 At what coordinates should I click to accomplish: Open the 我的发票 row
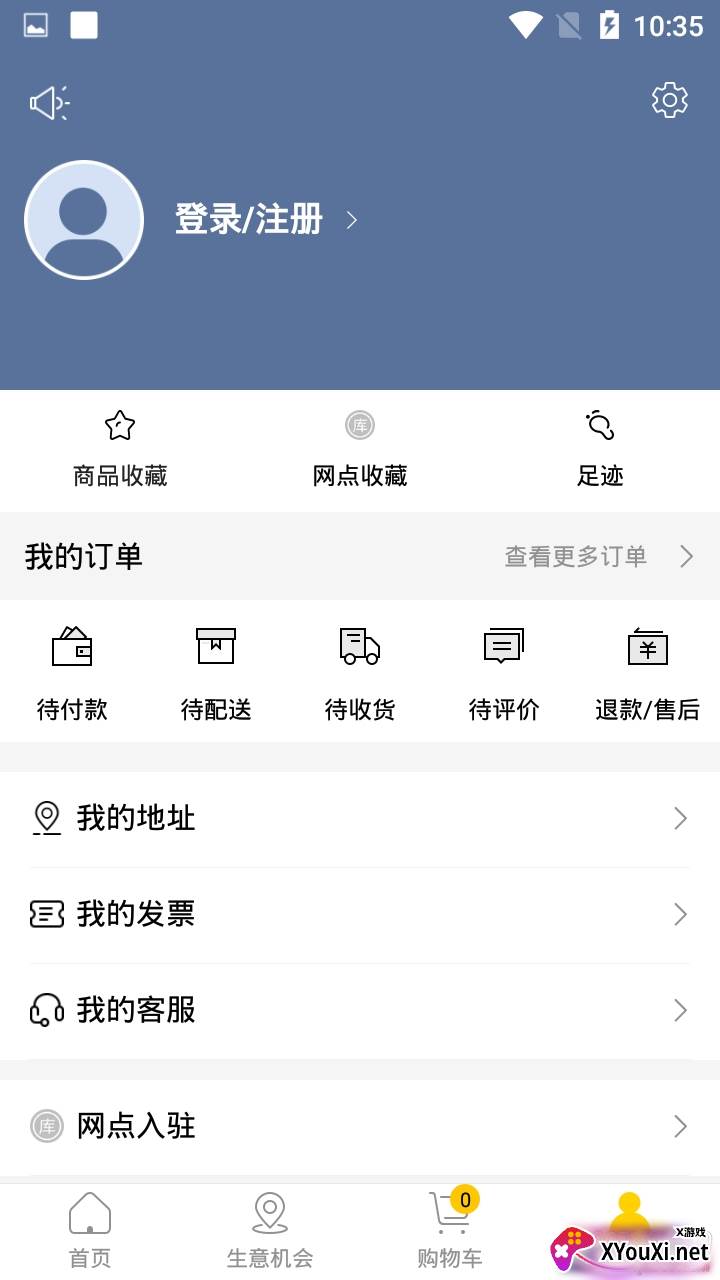(360, 914)
